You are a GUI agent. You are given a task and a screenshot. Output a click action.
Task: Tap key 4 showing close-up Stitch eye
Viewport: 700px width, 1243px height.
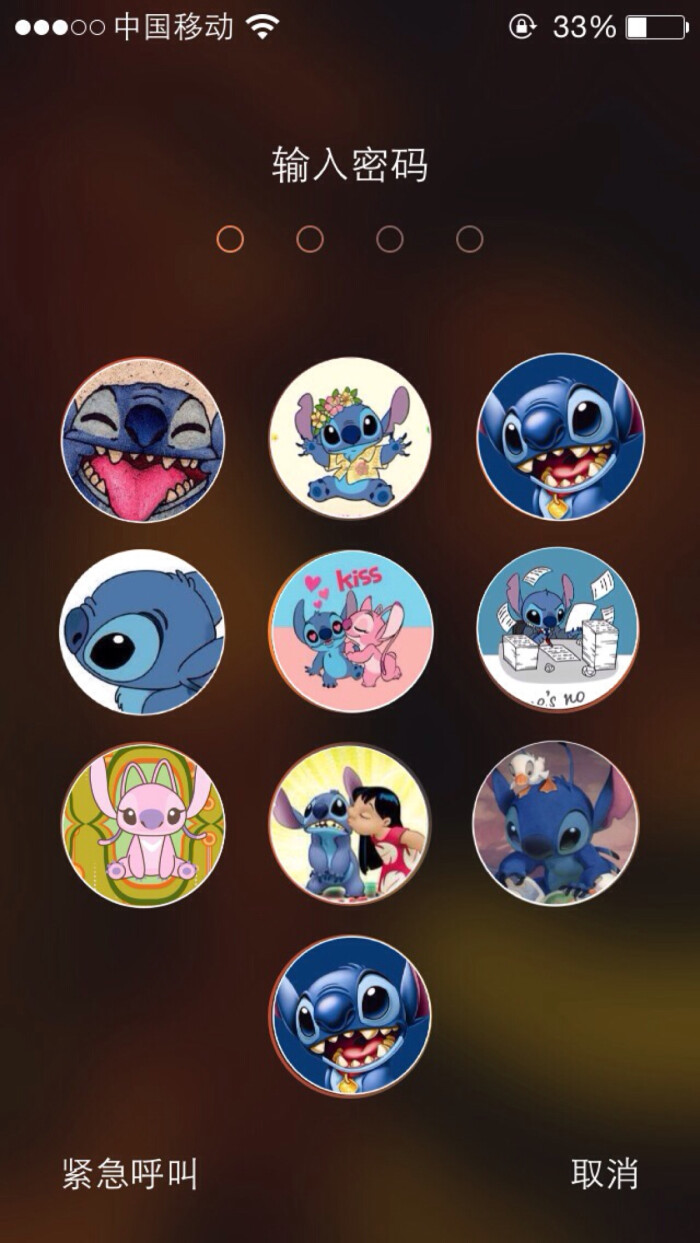[142, 632]
